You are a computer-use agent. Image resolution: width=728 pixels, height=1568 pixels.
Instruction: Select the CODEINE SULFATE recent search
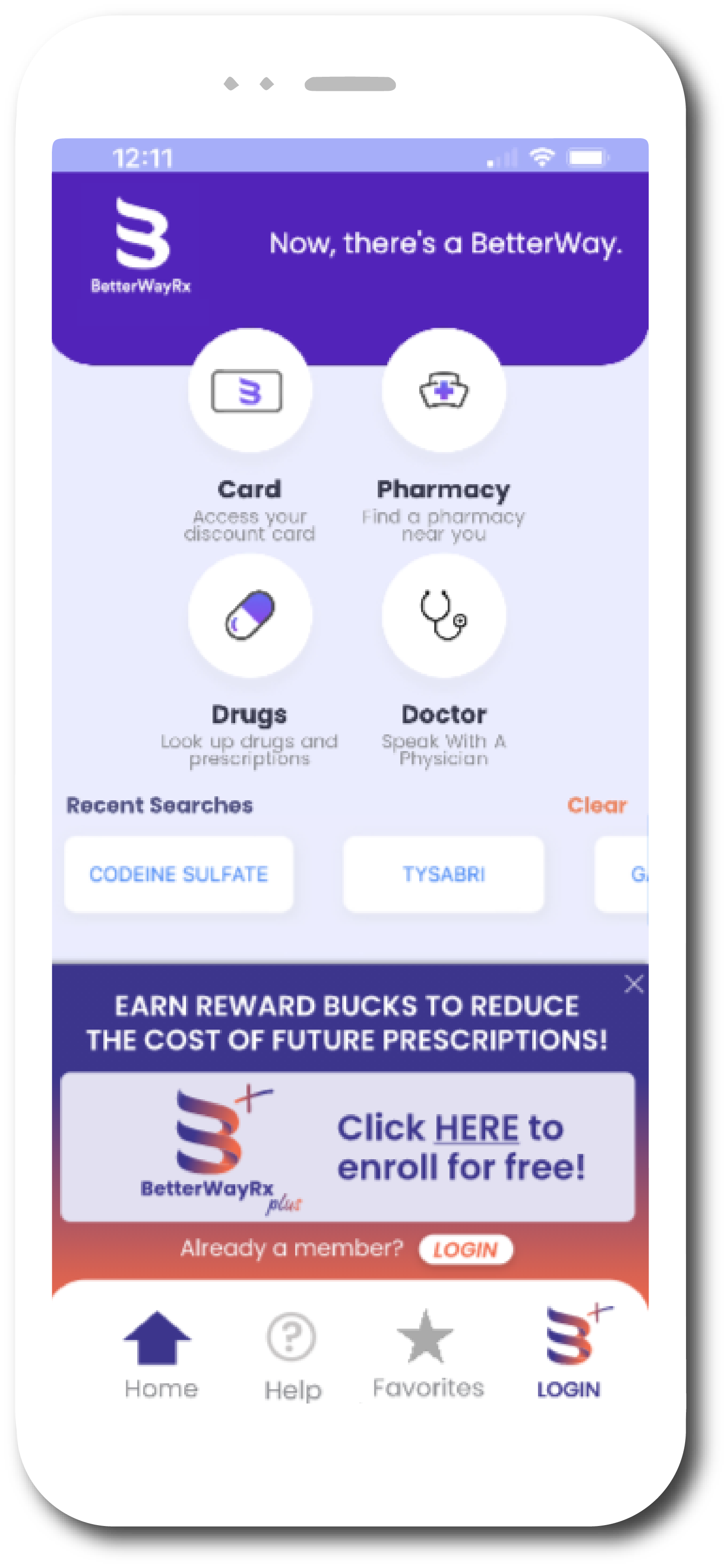coord(179,874)
